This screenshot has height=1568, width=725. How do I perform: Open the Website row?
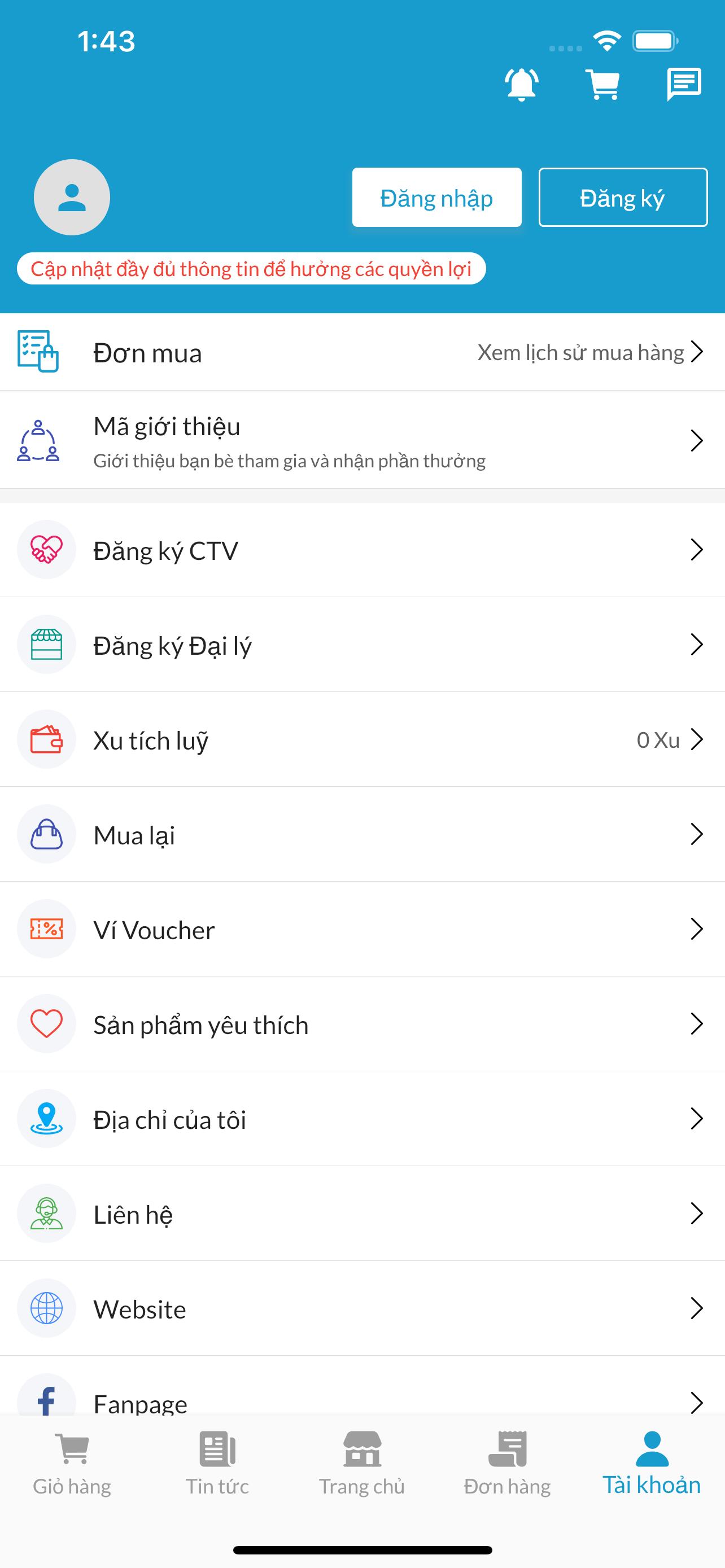pos(362,1309)
